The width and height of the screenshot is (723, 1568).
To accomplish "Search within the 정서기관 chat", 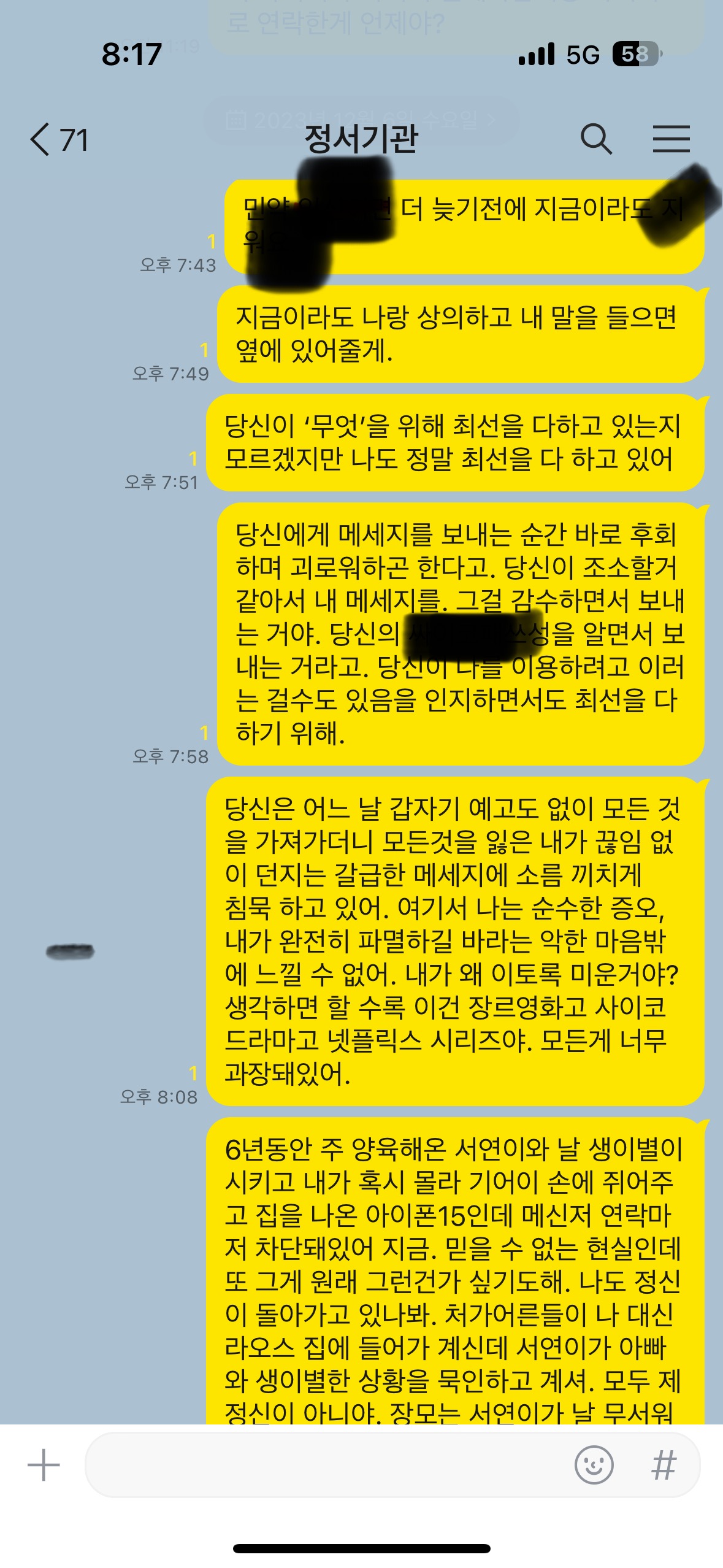I will (x=596, y=139).
